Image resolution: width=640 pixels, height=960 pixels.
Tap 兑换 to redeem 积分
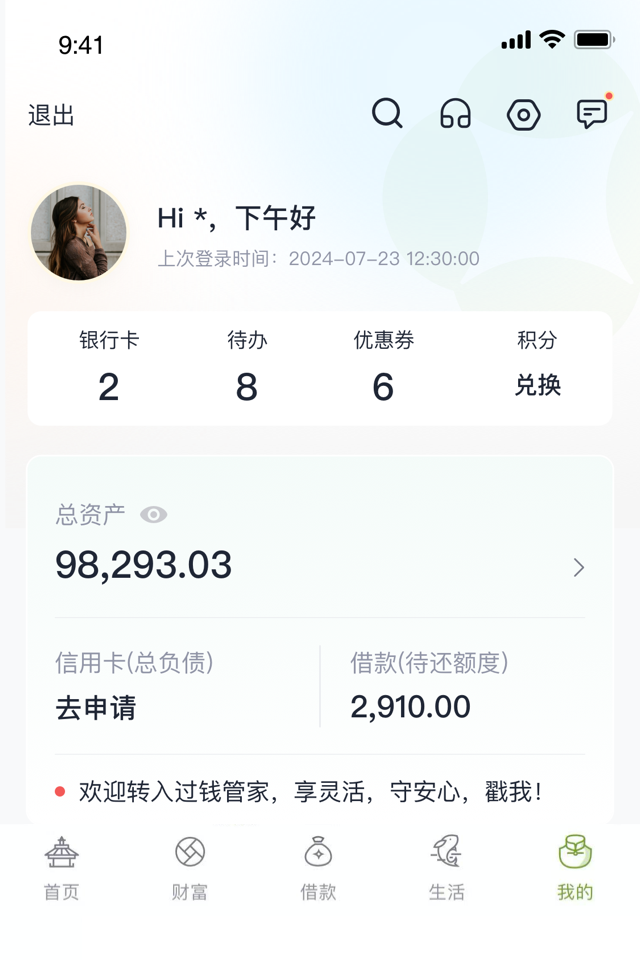pyautogui.click(x=538, y=385)
